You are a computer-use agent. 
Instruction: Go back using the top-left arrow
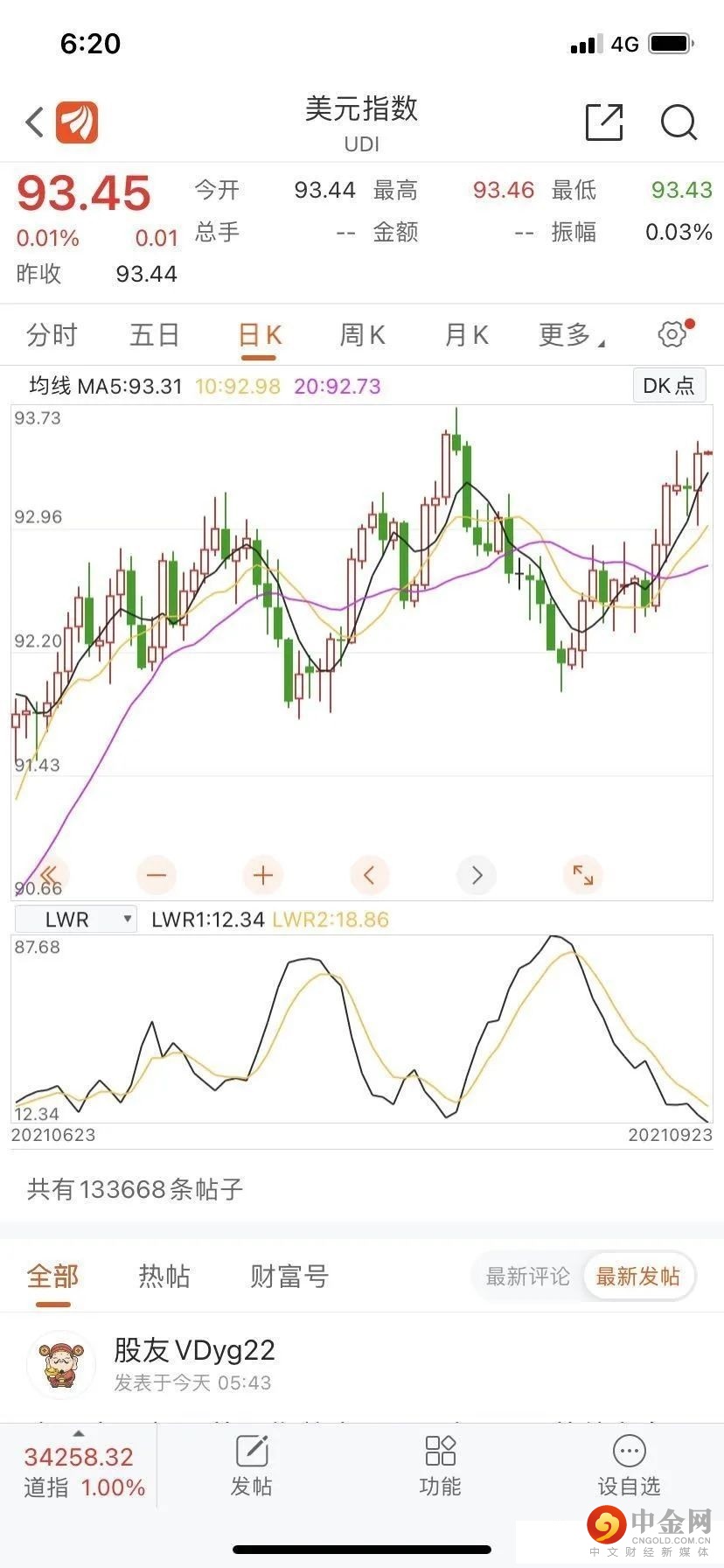[x=35, y=122]
